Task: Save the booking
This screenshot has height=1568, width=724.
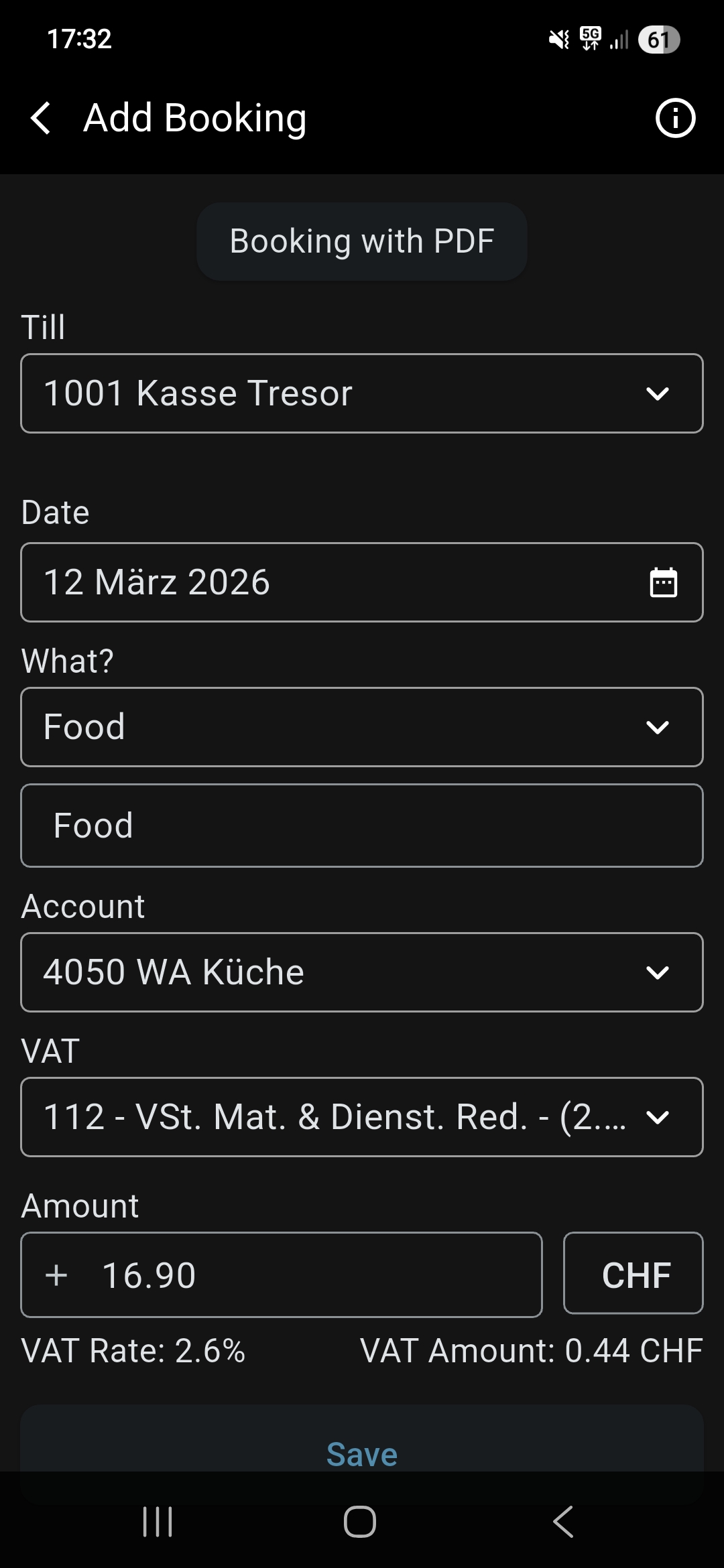Action: point(362,1453)
